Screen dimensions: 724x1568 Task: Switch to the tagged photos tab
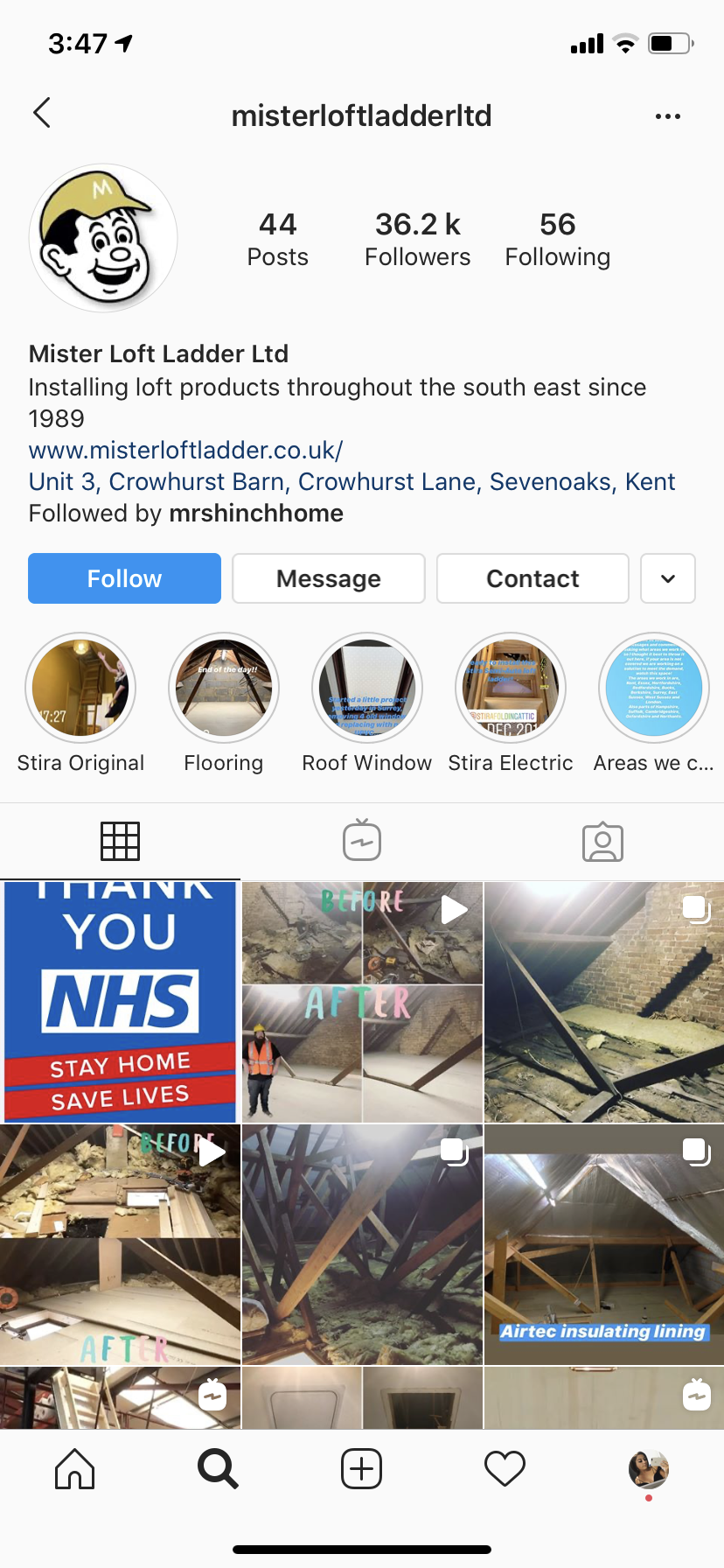click(602, 841)
